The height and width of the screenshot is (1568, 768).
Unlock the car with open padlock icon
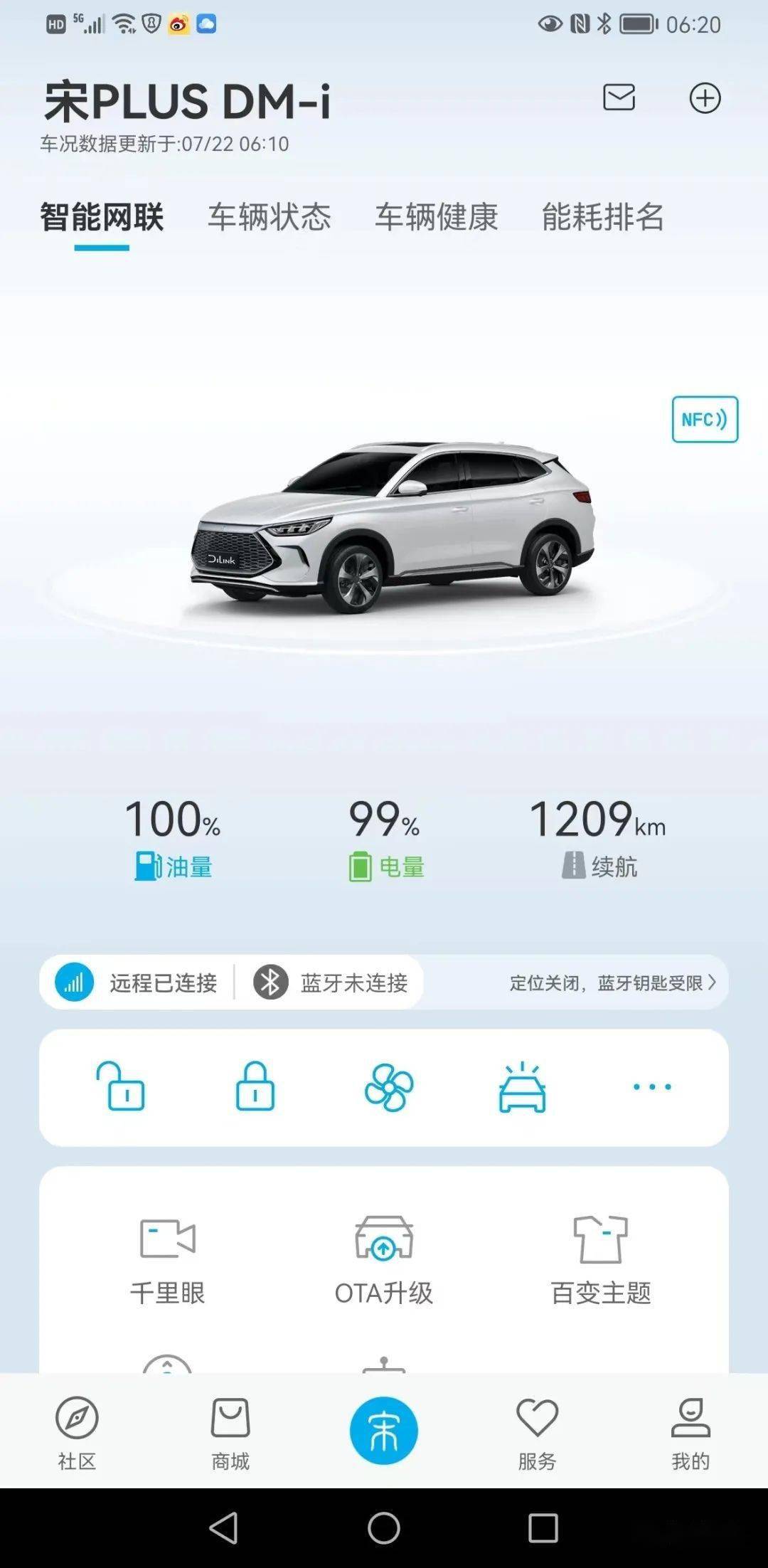pyautogui.click(x=121, y=1086)
